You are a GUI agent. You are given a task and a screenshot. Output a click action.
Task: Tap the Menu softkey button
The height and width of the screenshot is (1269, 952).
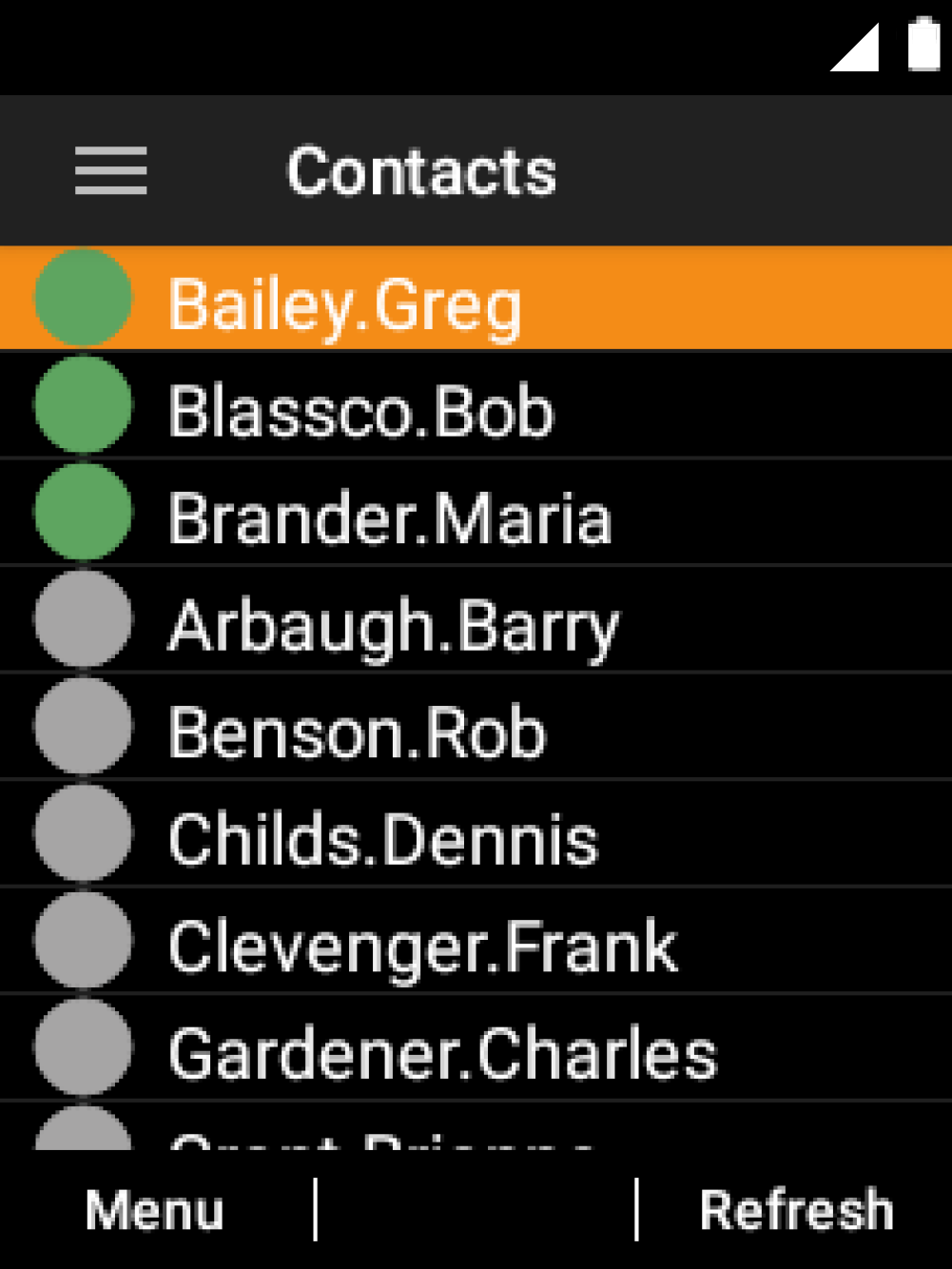click(155, 1210)
